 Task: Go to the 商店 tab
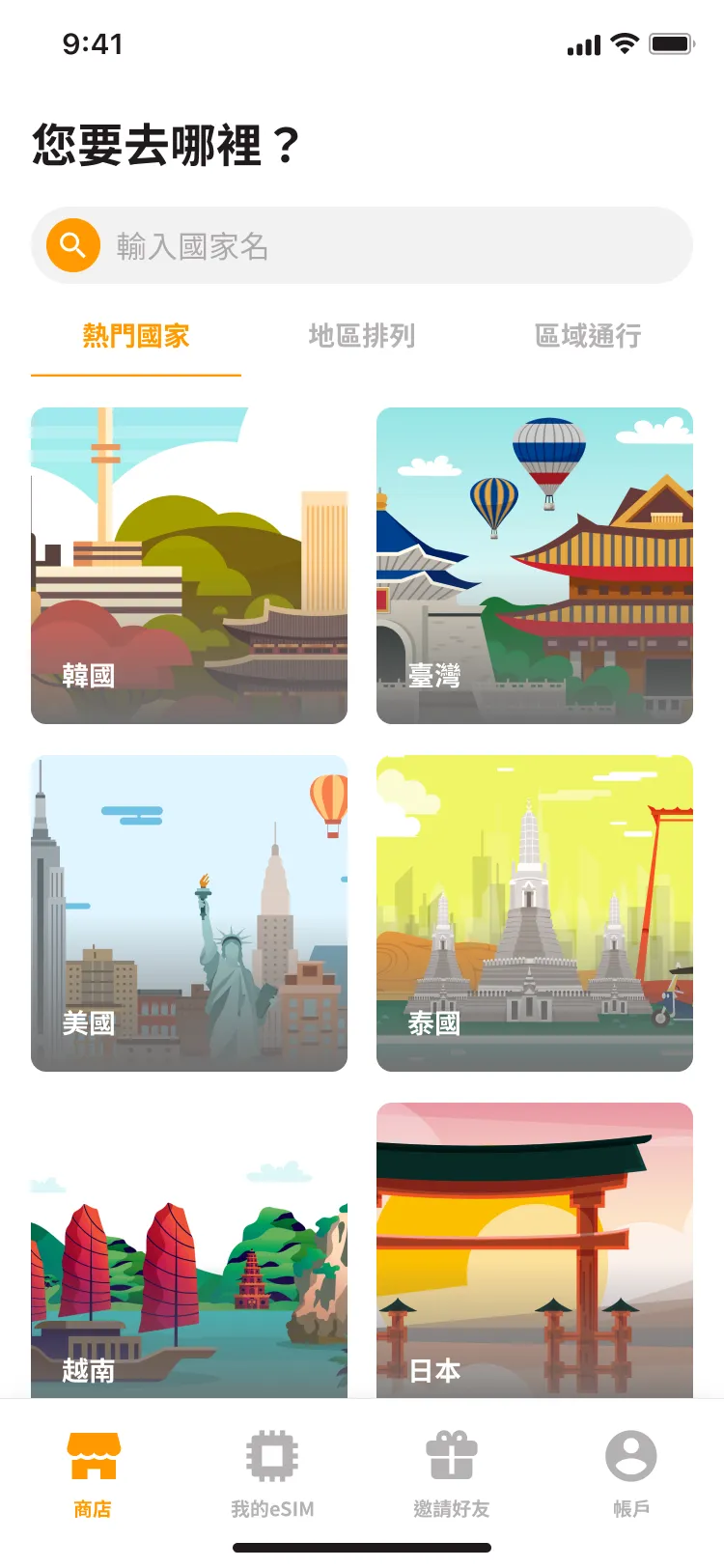click(93, 1474)
